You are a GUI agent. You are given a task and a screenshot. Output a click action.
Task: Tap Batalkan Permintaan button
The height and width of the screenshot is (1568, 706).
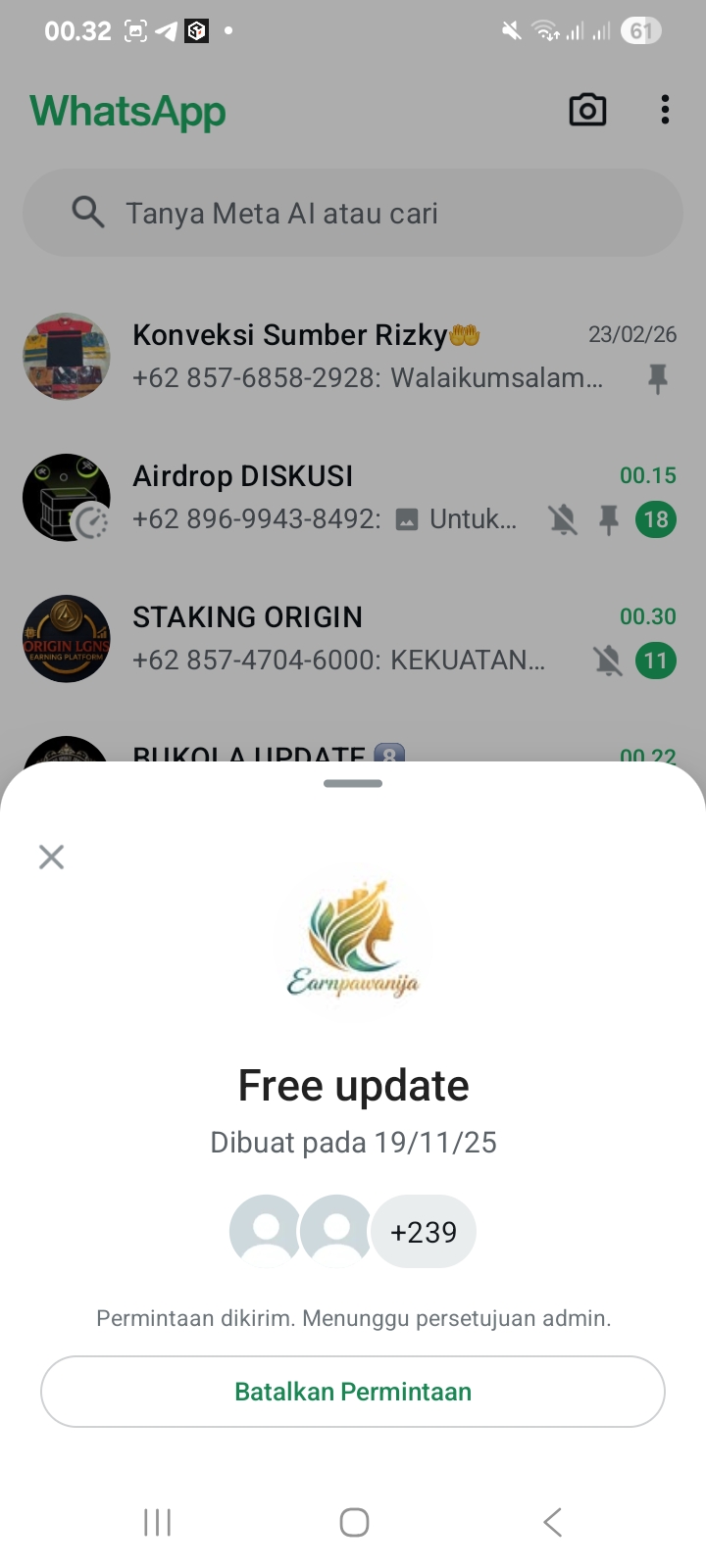point(353,1392)
